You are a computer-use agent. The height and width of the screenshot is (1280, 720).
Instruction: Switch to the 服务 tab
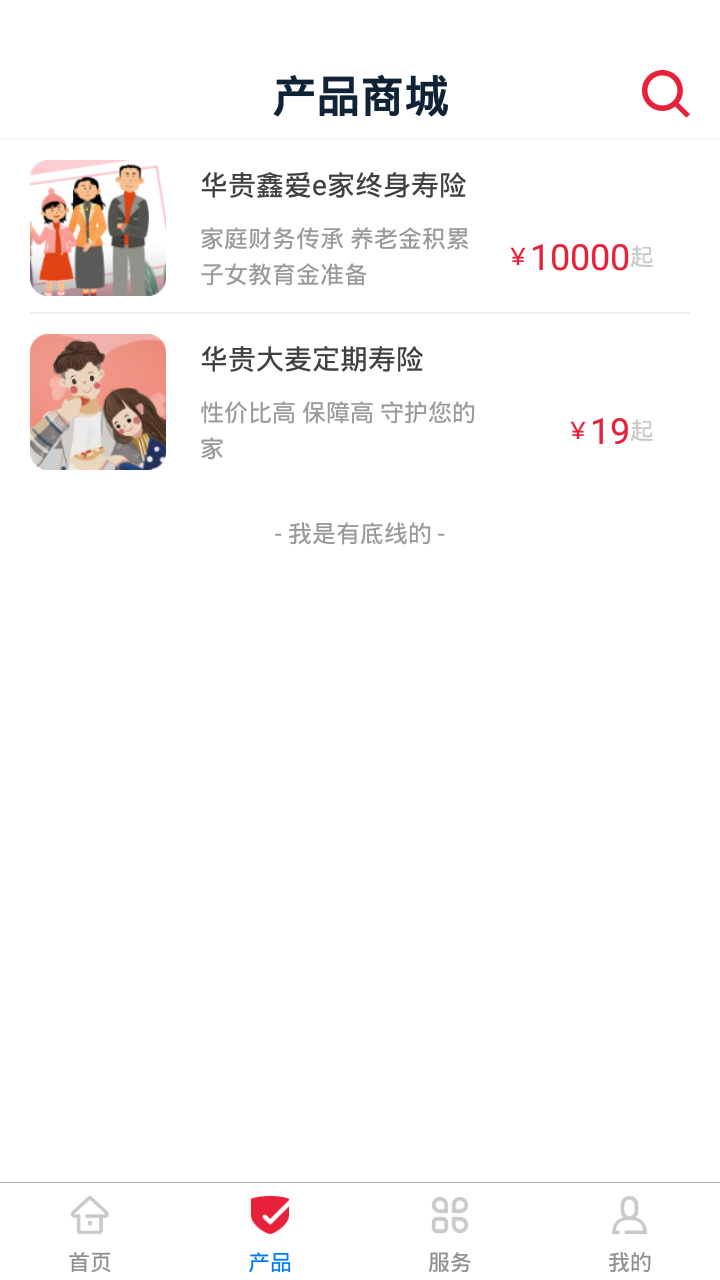449,1232
